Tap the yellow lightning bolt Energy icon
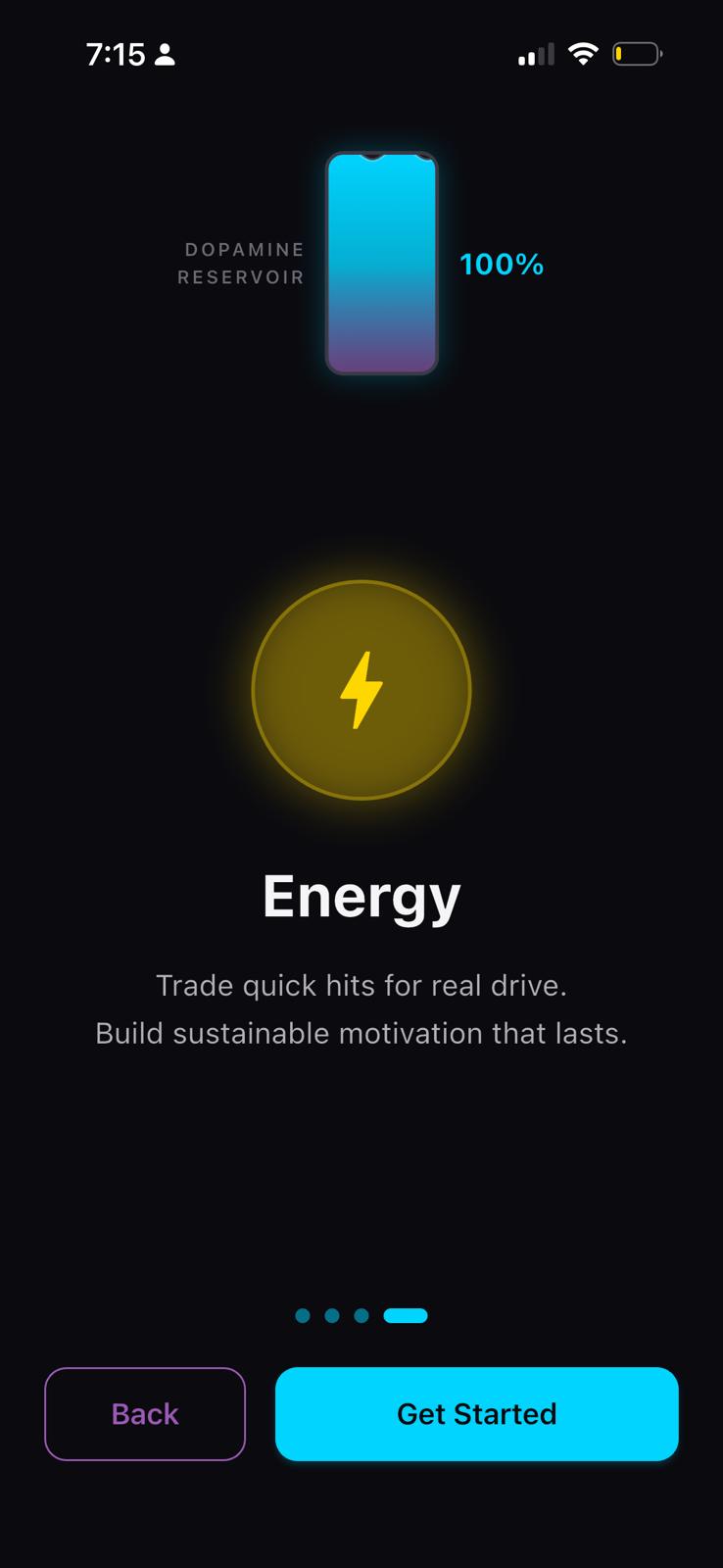The image size is (723, 1568). click(361, 691)
